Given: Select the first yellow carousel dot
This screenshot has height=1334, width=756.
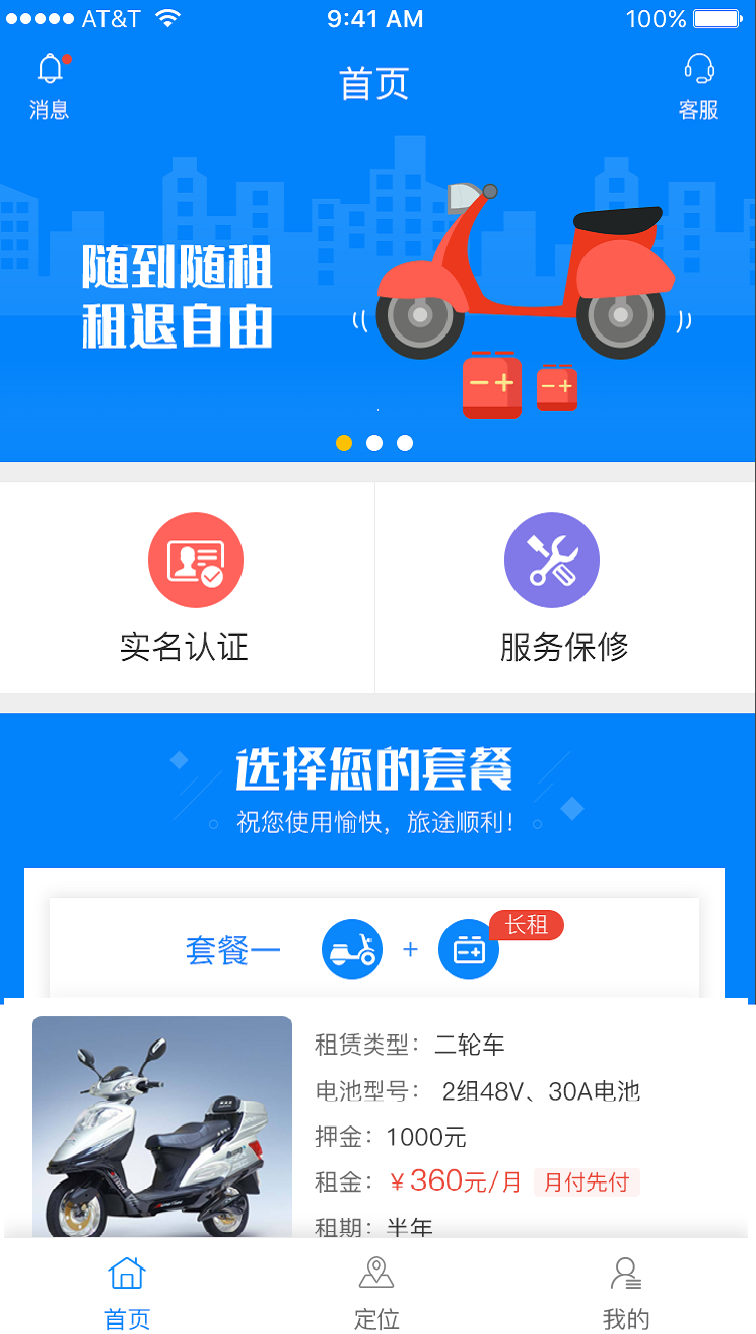Looking at the screenshot, I should tap(345, 442).
